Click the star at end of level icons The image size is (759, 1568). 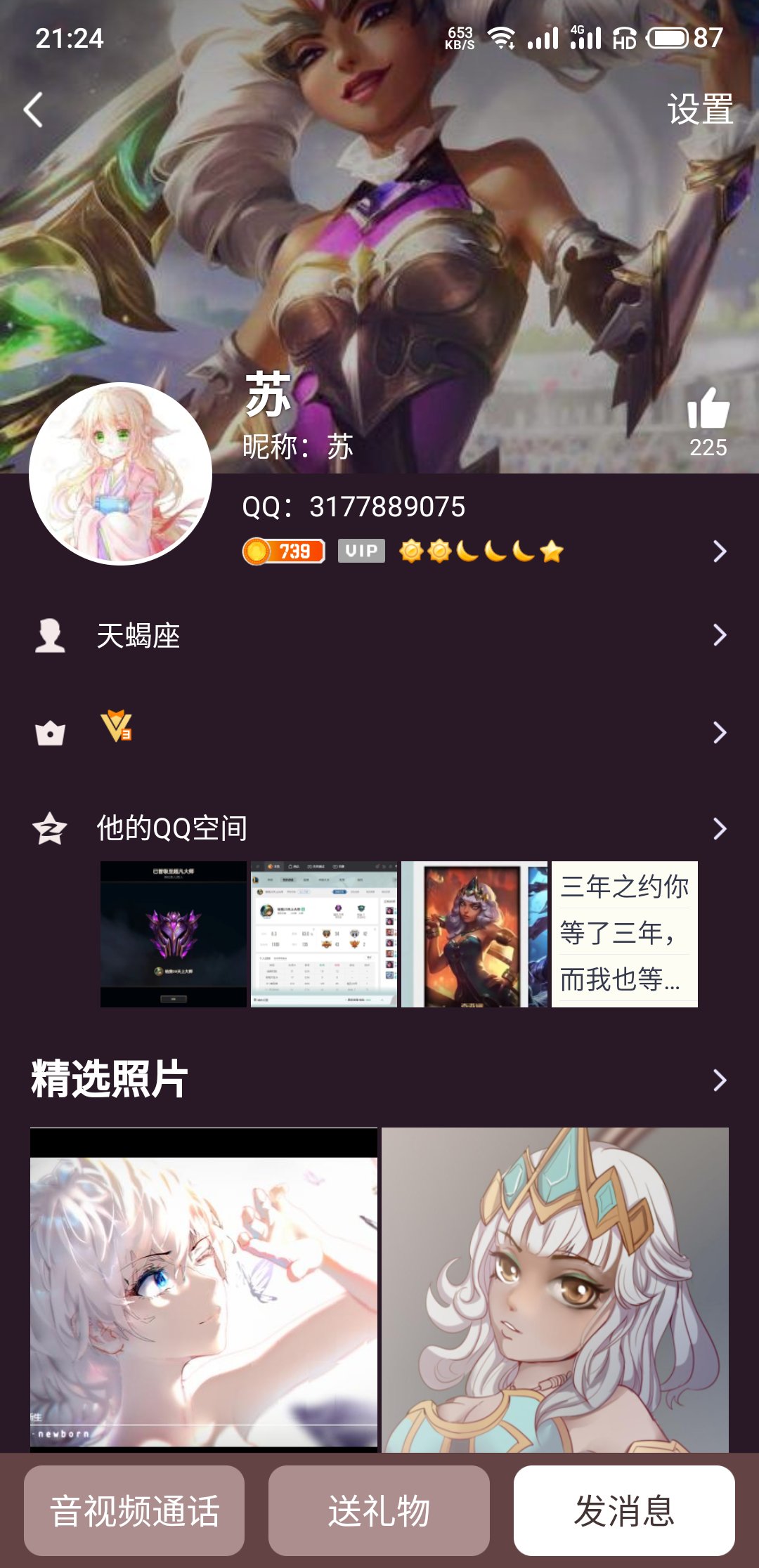click(552, 552)
